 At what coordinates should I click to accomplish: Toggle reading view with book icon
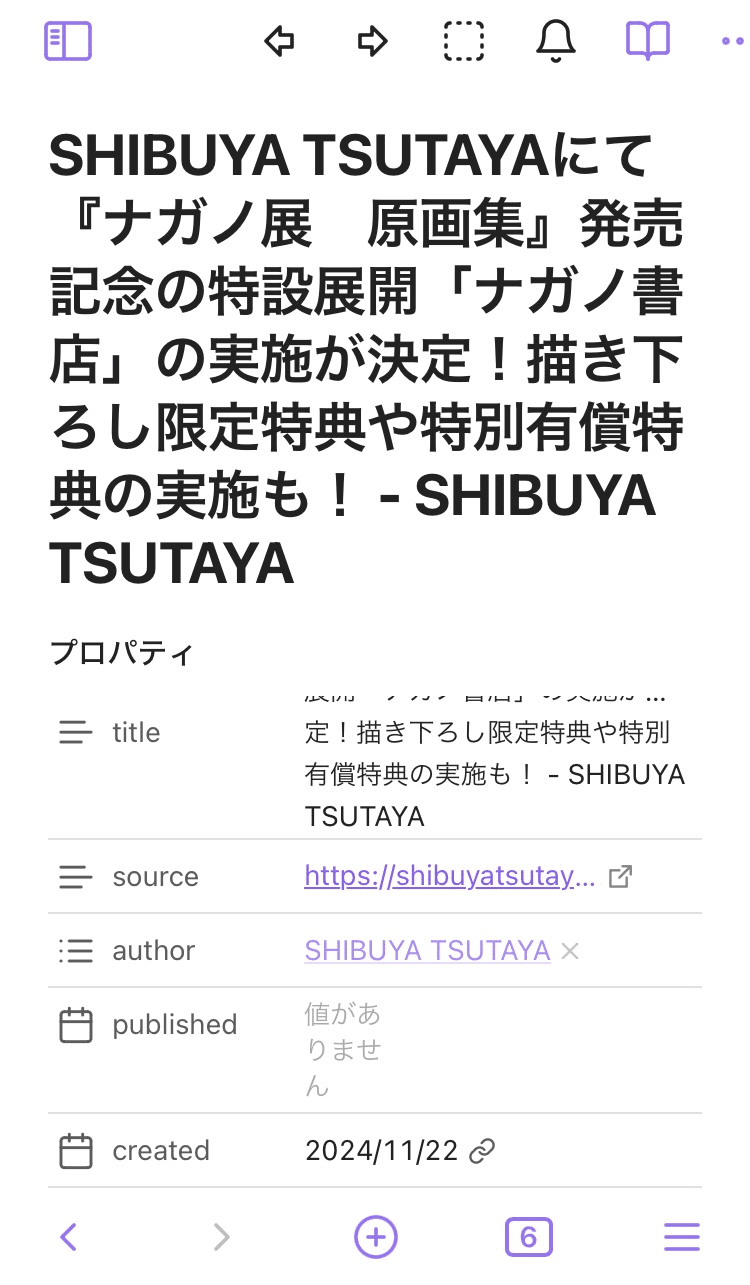coord(648,41)
